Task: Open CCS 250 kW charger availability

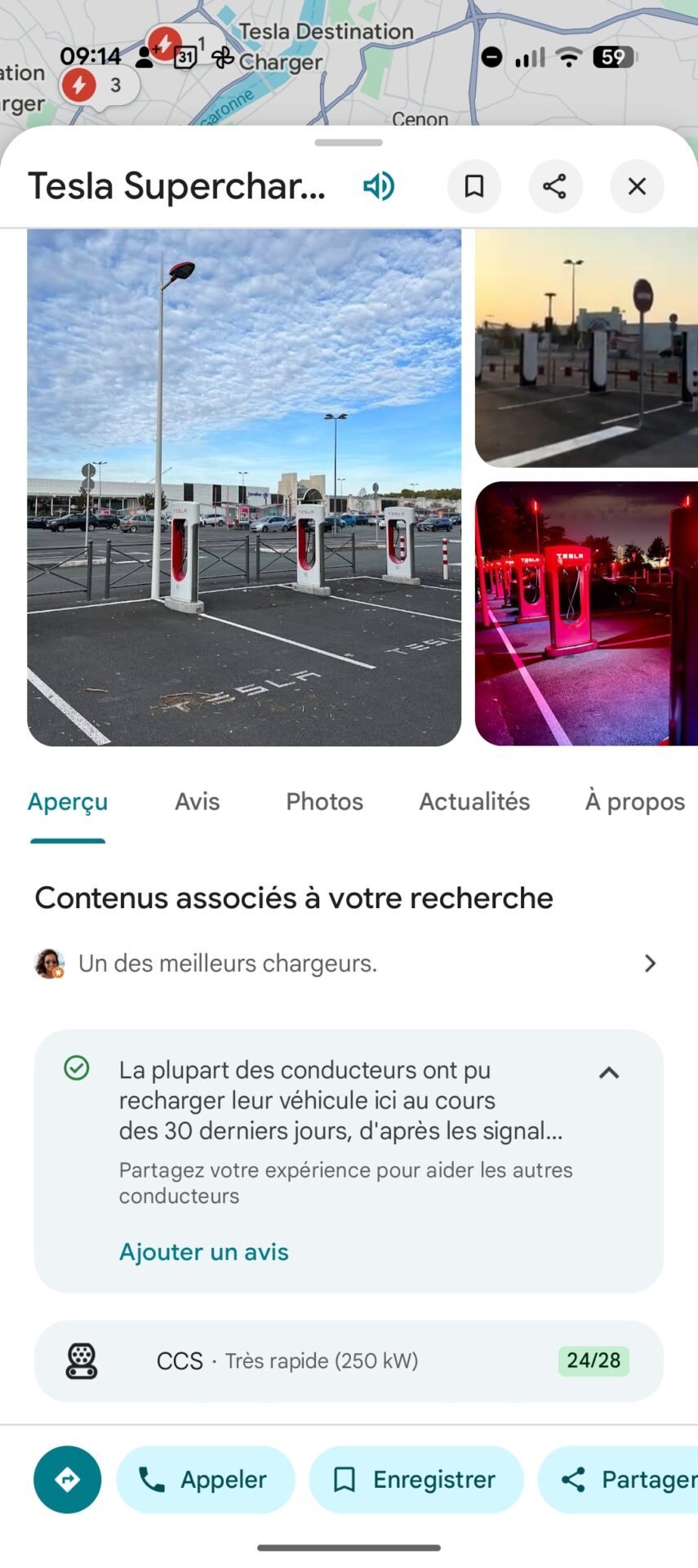Action: coord(349,1361)
